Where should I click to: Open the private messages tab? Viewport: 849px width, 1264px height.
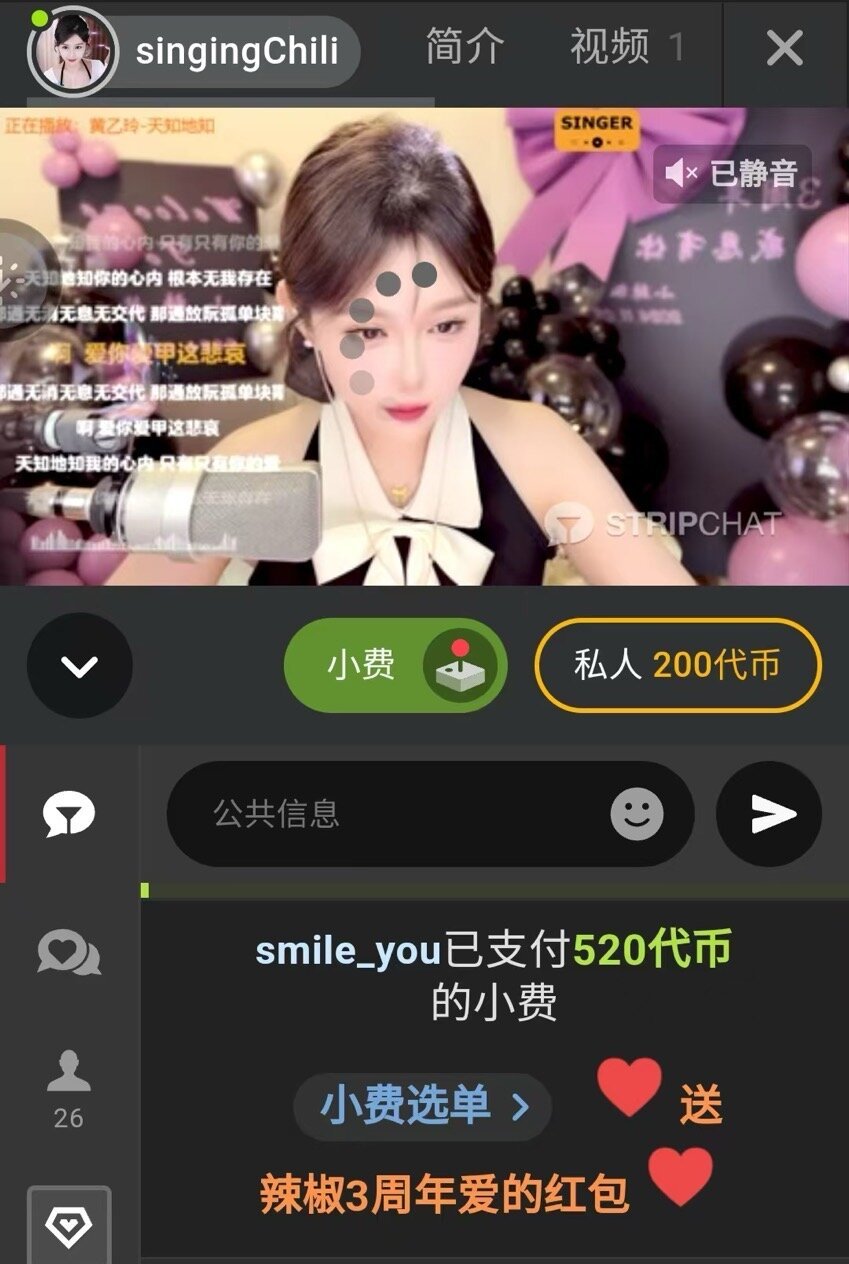coord(69,951)
